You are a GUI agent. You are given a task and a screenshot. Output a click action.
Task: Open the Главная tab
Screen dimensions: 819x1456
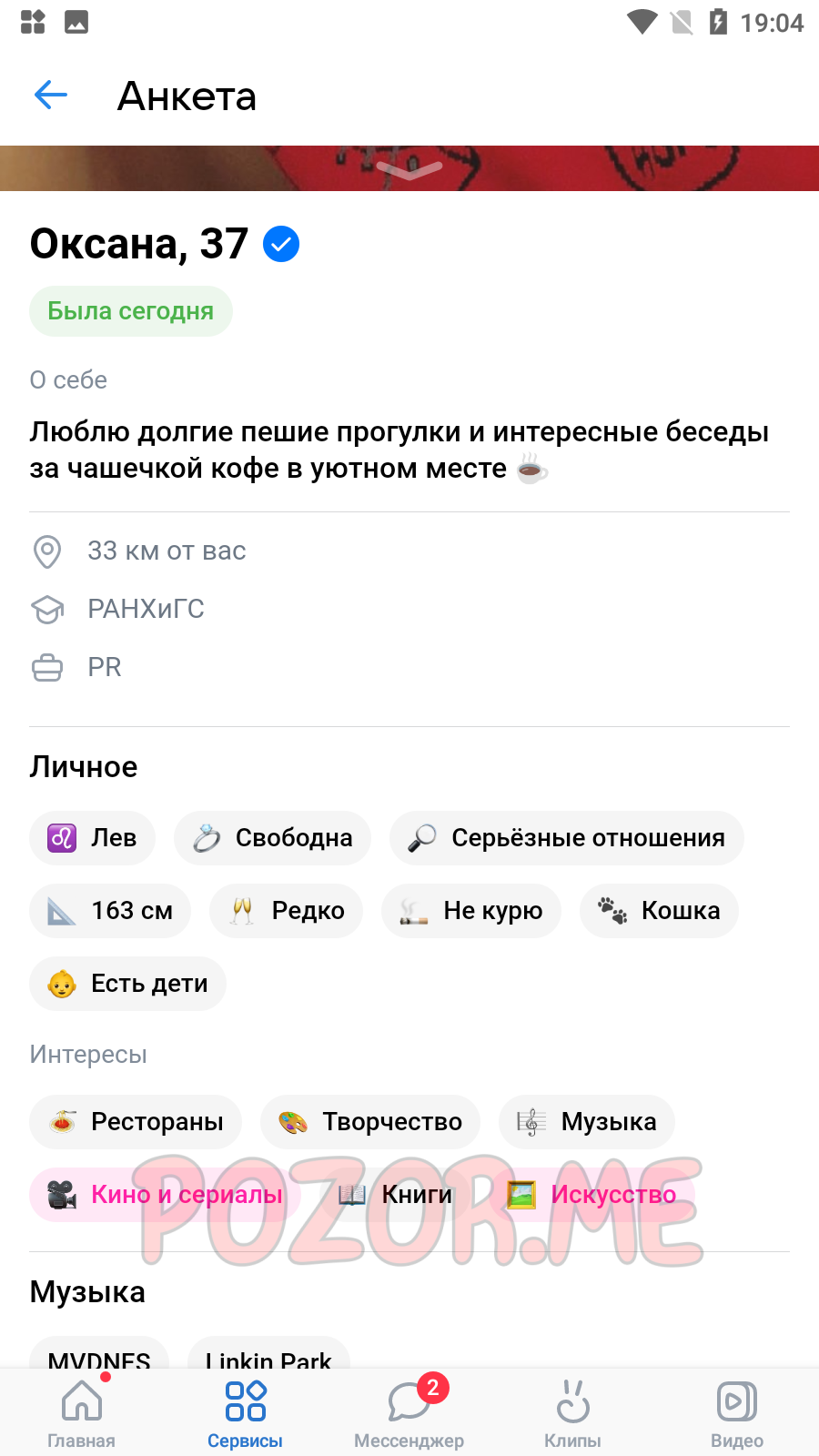82,1413
